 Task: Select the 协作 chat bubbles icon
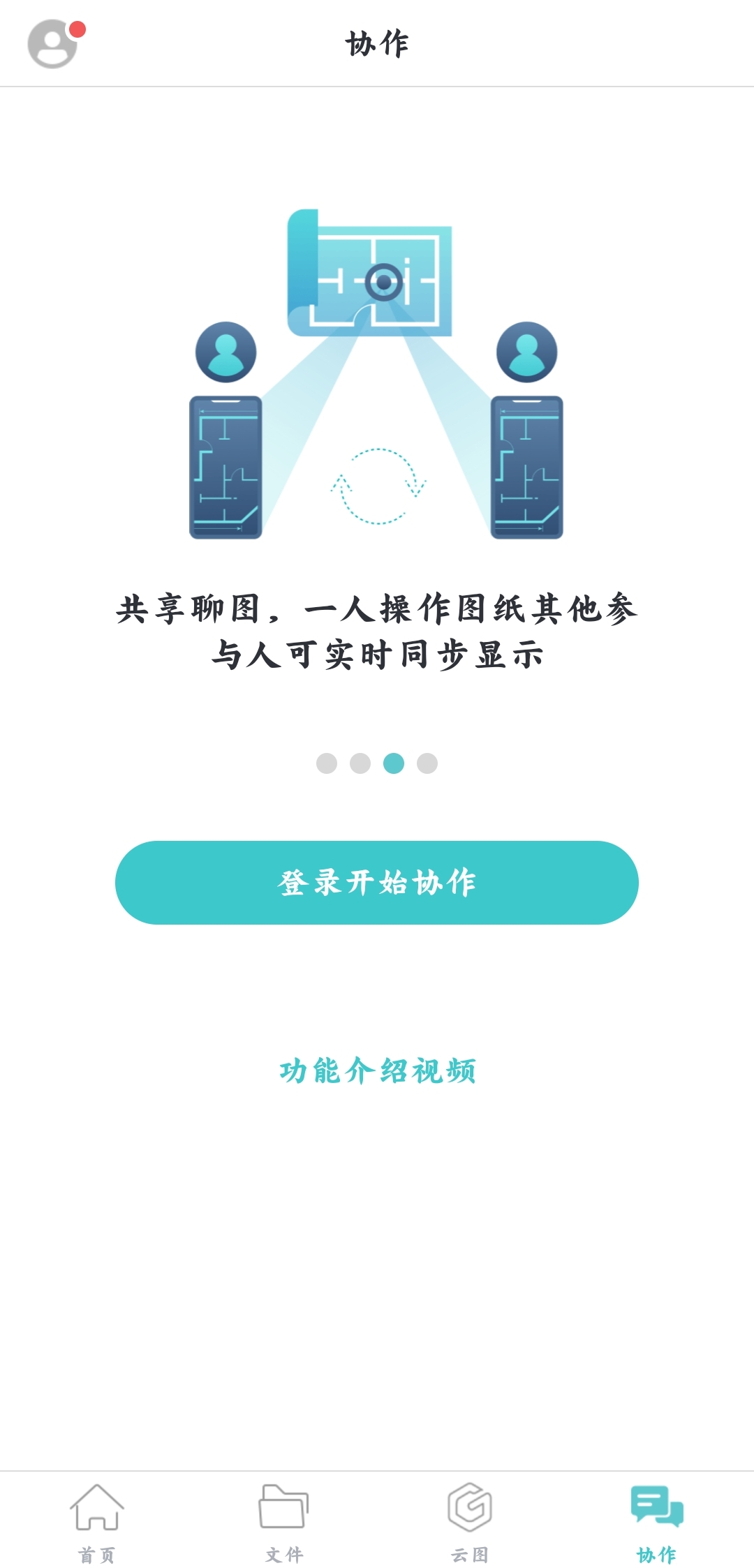click(658, 1504)
